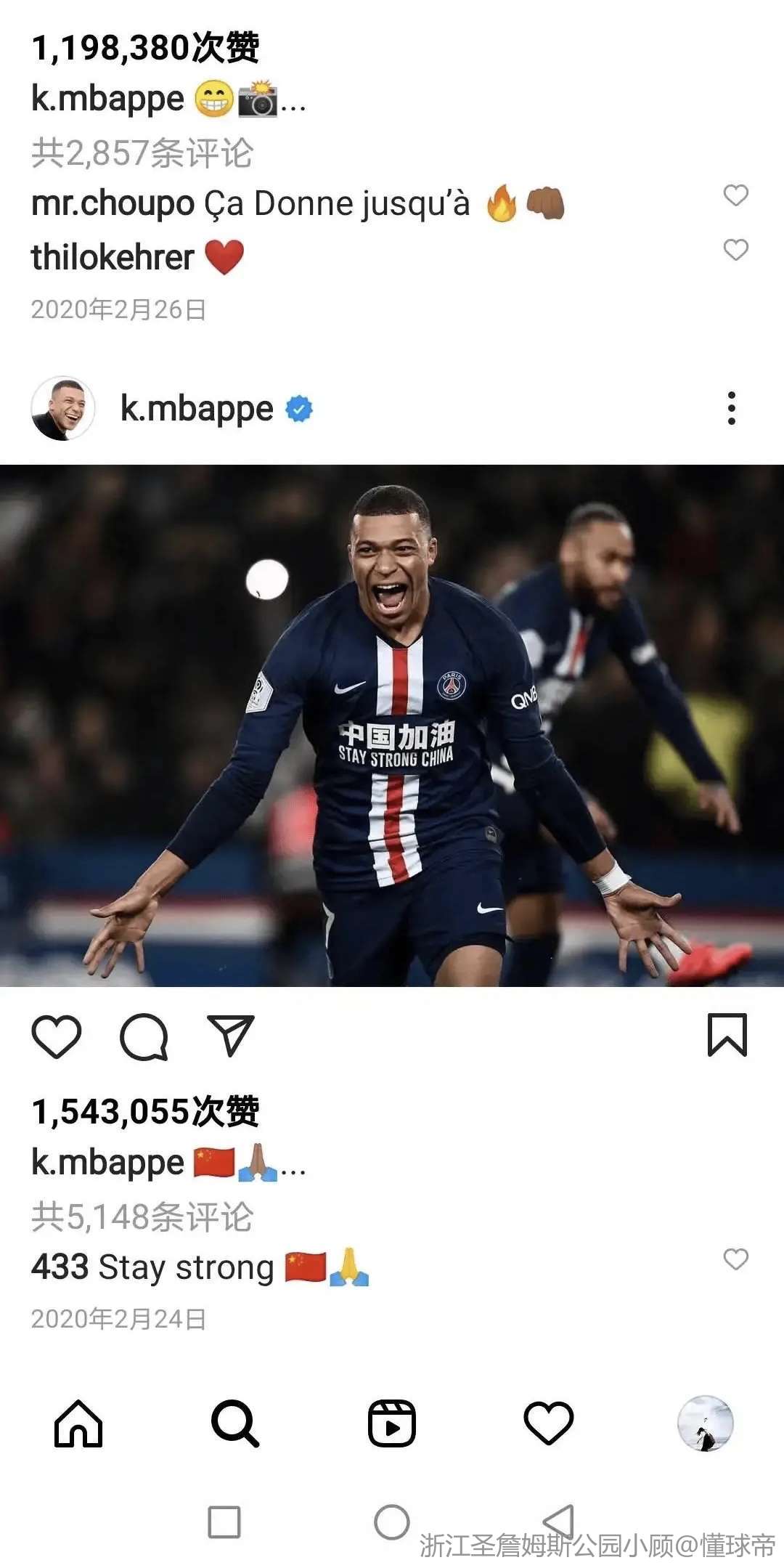Viewport: 784px width, 1568px height.
Task: Share the post via the paper plane icon
Action: [231, 1036]
